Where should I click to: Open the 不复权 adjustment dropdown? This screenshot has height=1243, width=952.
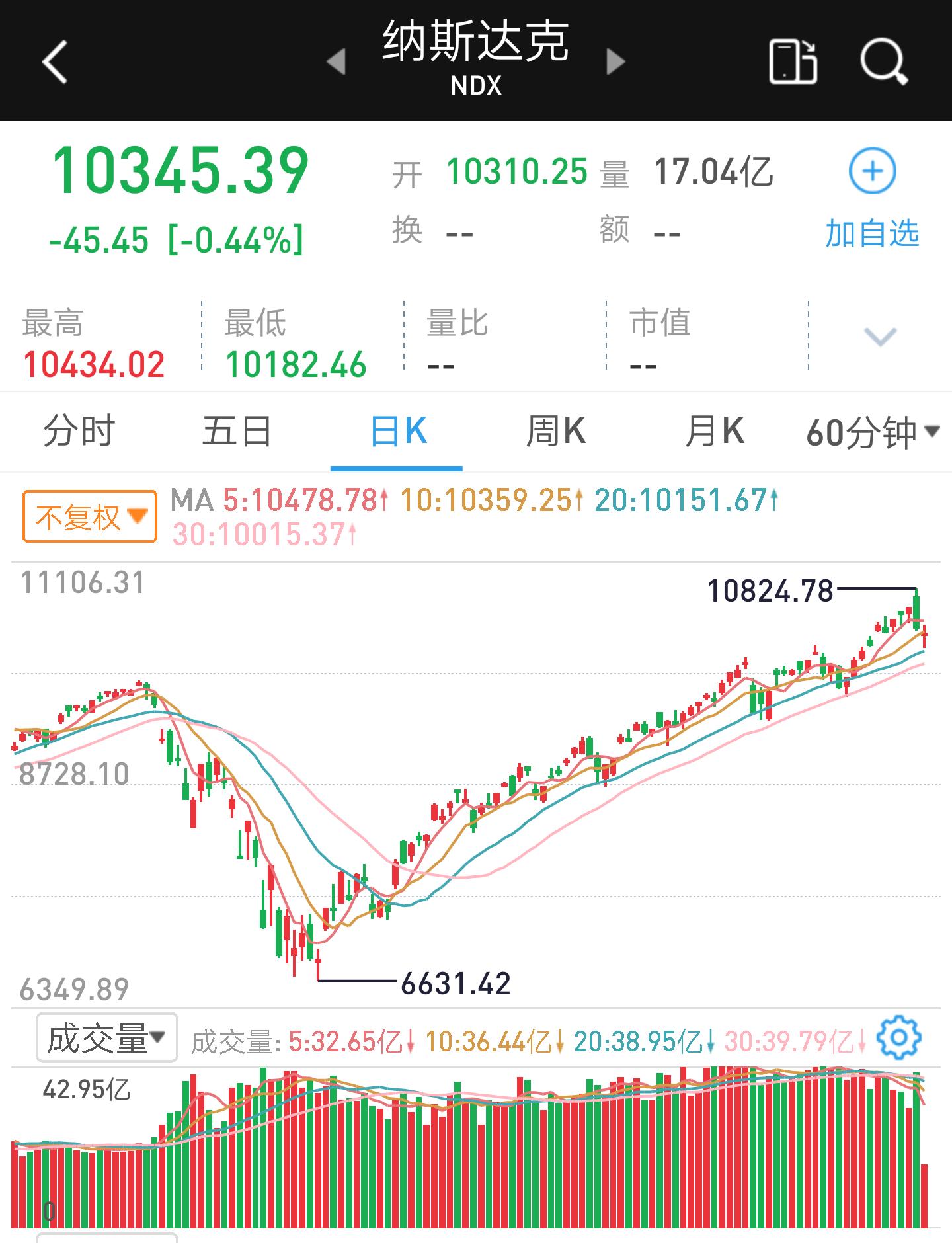point(88,516)
